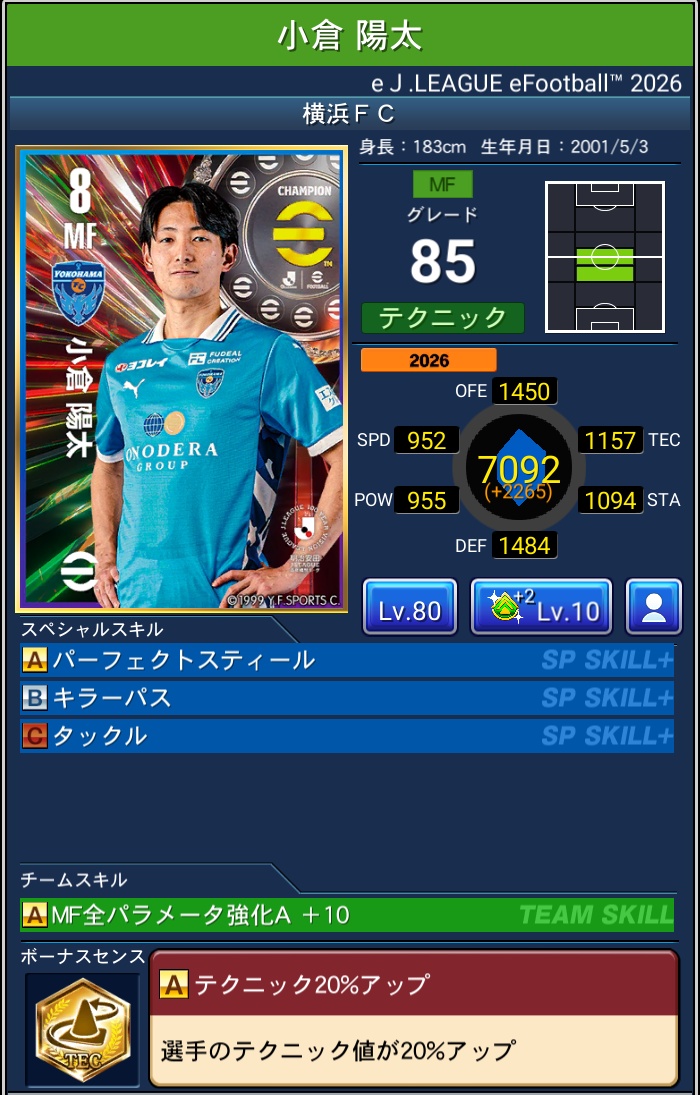Screen dimensions: 700x1095
Task: Open the player profile icon button
Action: pyautogui.click(x=654, y=607)
